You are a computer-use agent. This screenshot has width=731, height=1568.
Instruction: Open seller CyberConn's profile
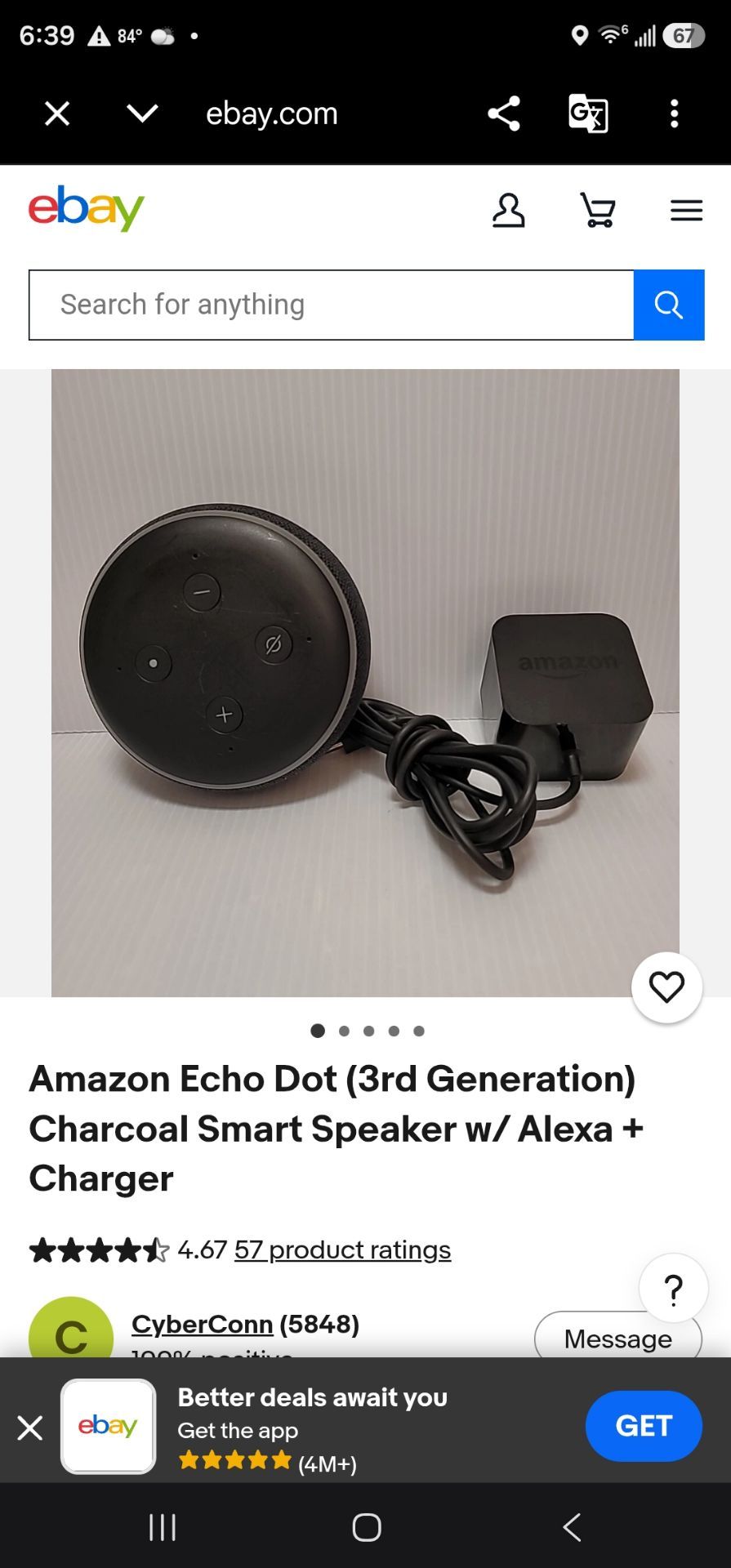203,1324
